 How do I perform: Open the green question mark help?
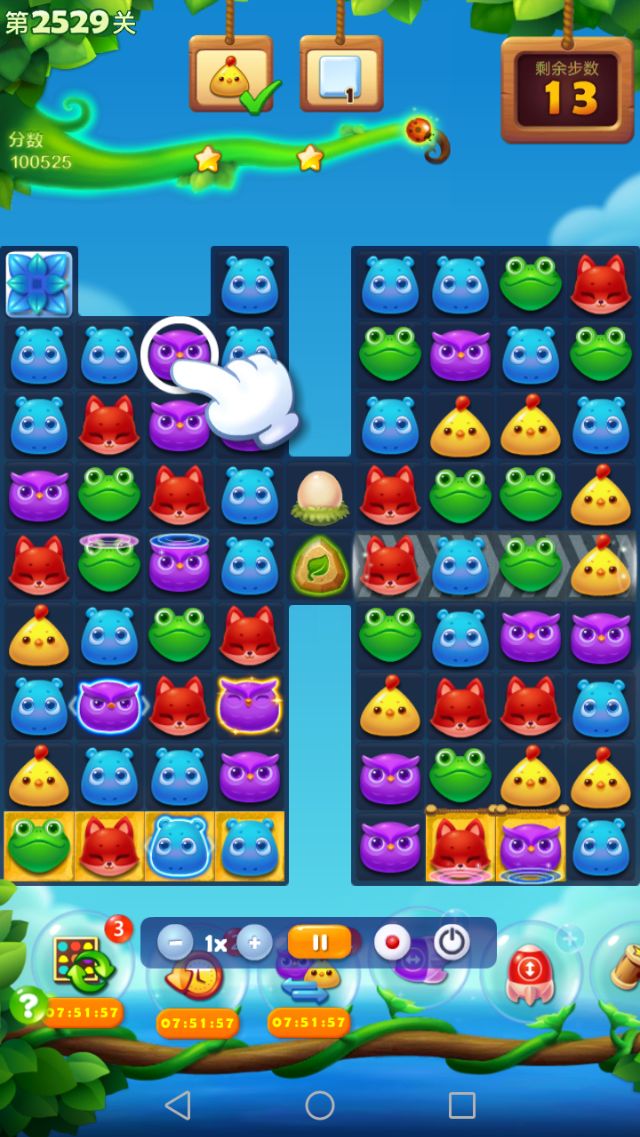27,1004
